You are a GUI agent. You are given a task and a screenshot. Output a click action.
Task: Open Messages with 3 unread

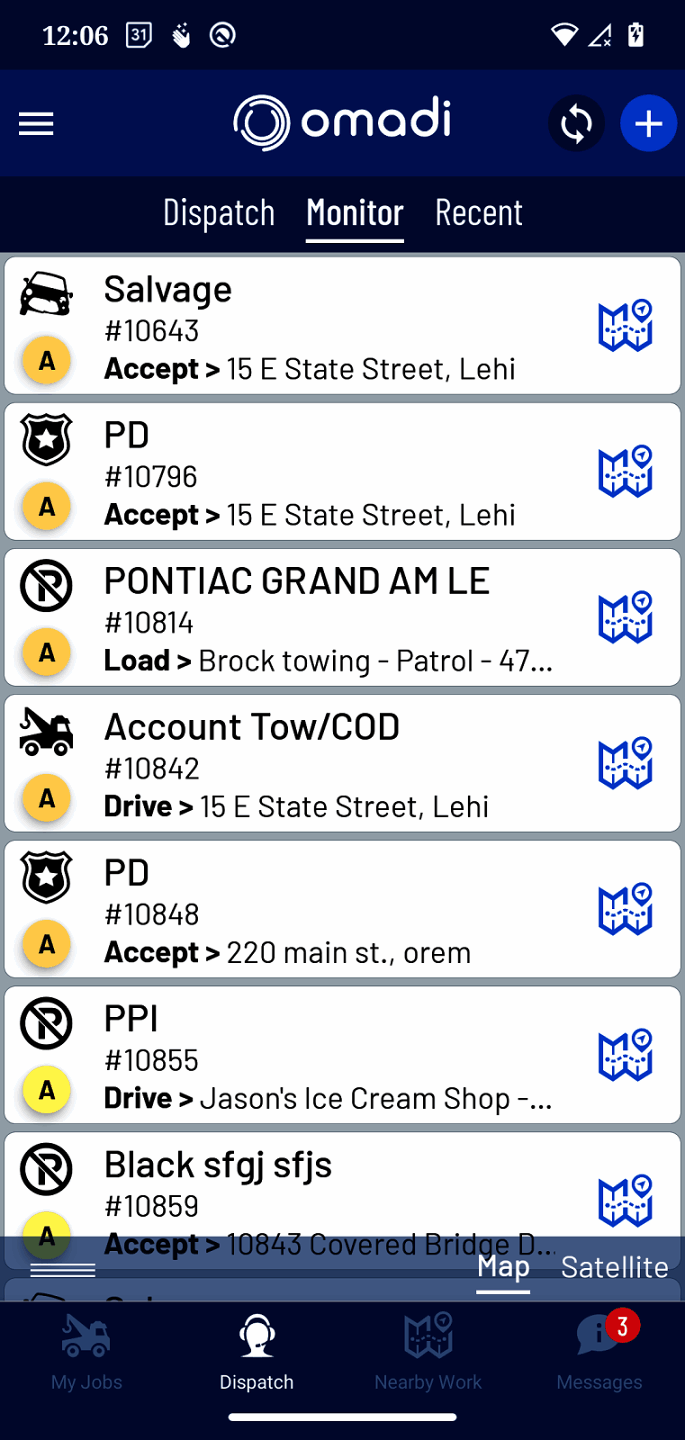coord(599,1353)
